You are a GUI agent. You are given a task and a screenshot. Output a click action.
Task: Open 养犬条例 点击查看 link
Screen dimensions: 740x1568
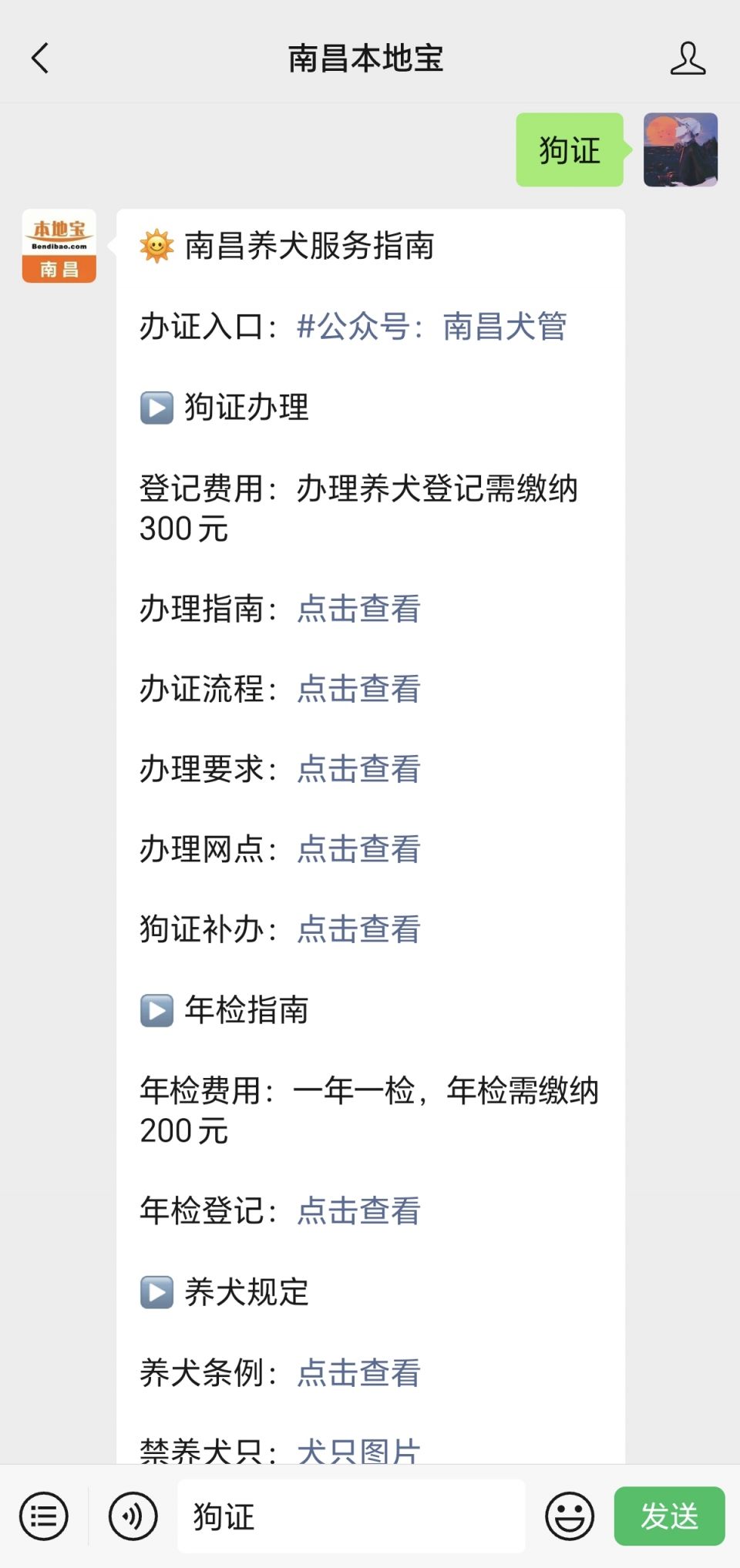coord(359,1372)
